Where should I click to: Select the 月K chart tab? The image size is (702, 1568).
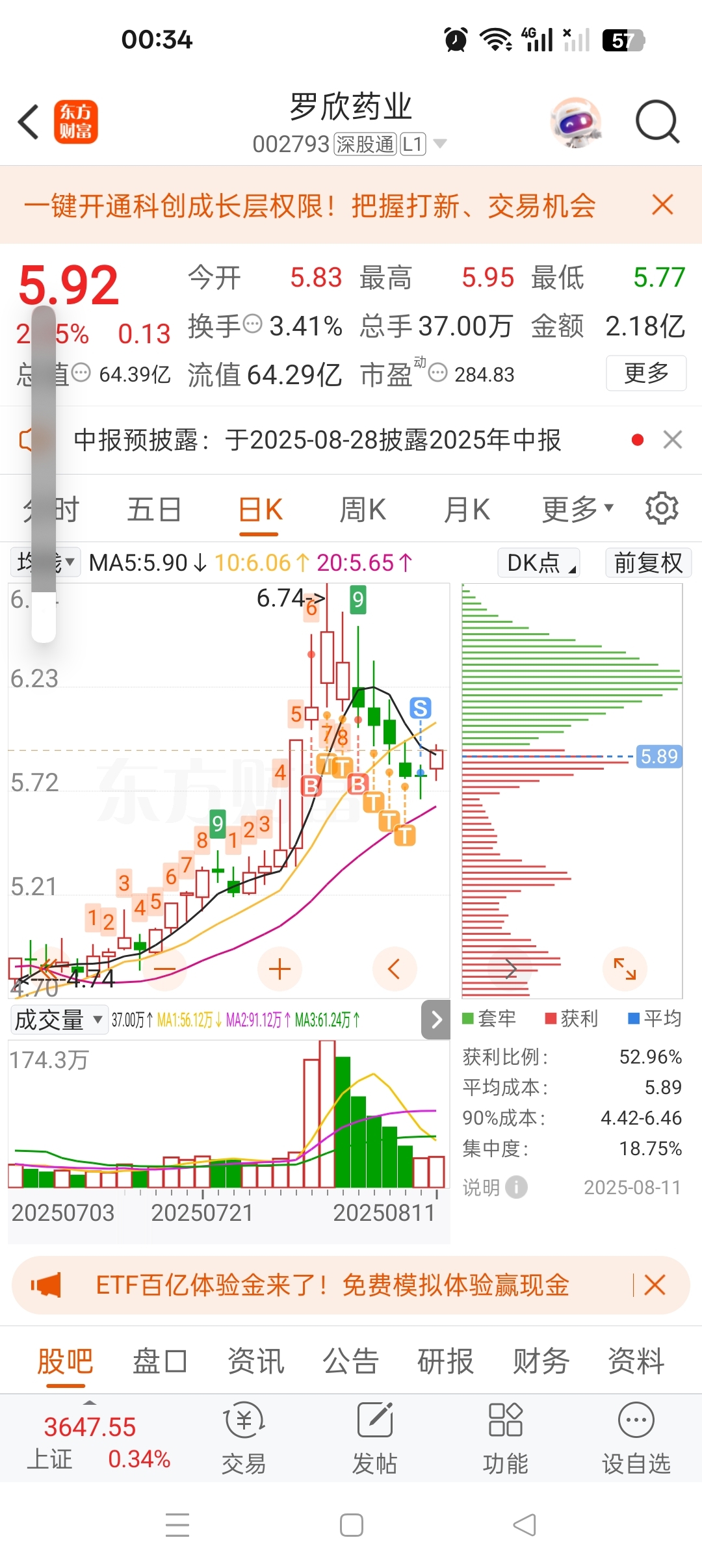click(467, 510)
